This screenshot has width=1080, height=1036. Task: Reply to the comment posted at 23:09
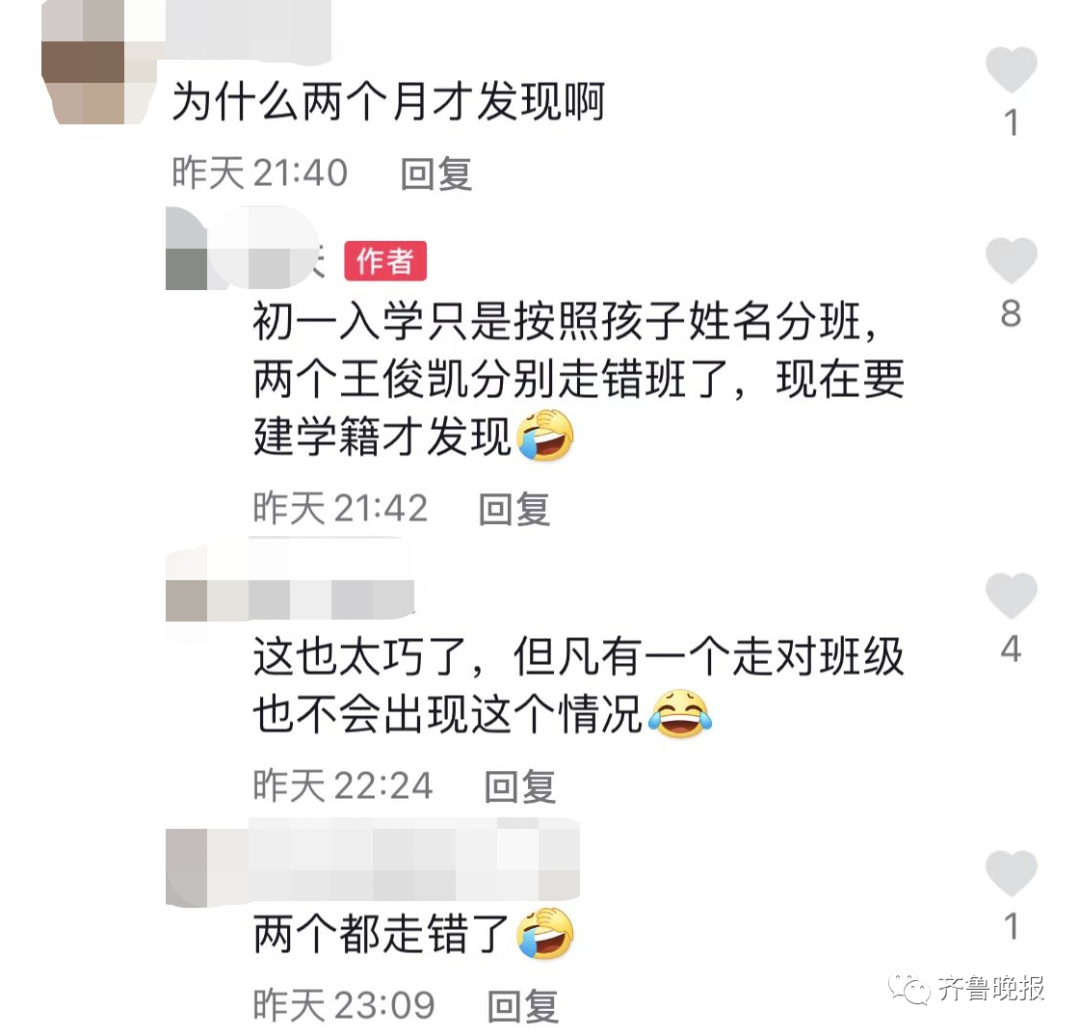click(522, 1004)
